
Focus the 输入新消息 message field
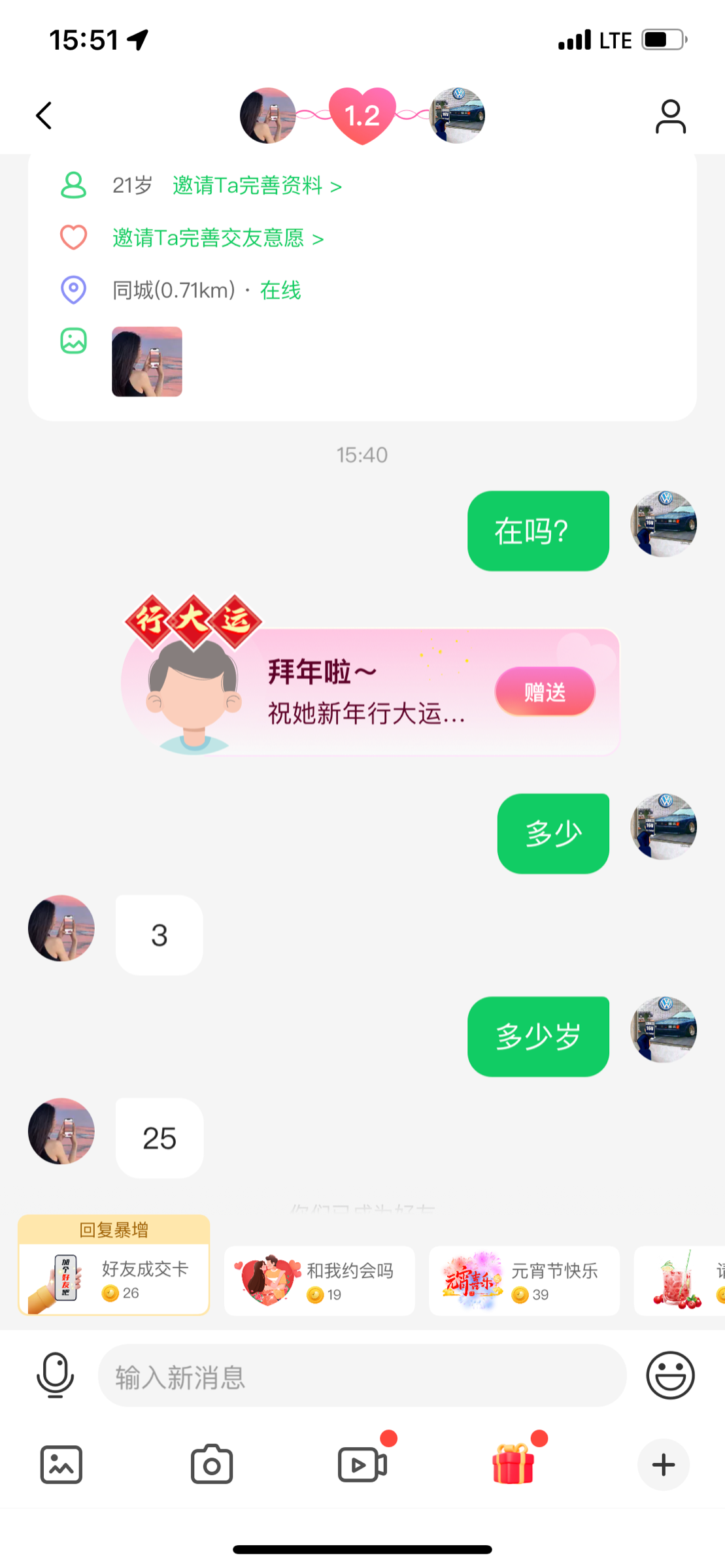tap(362, 1376)
